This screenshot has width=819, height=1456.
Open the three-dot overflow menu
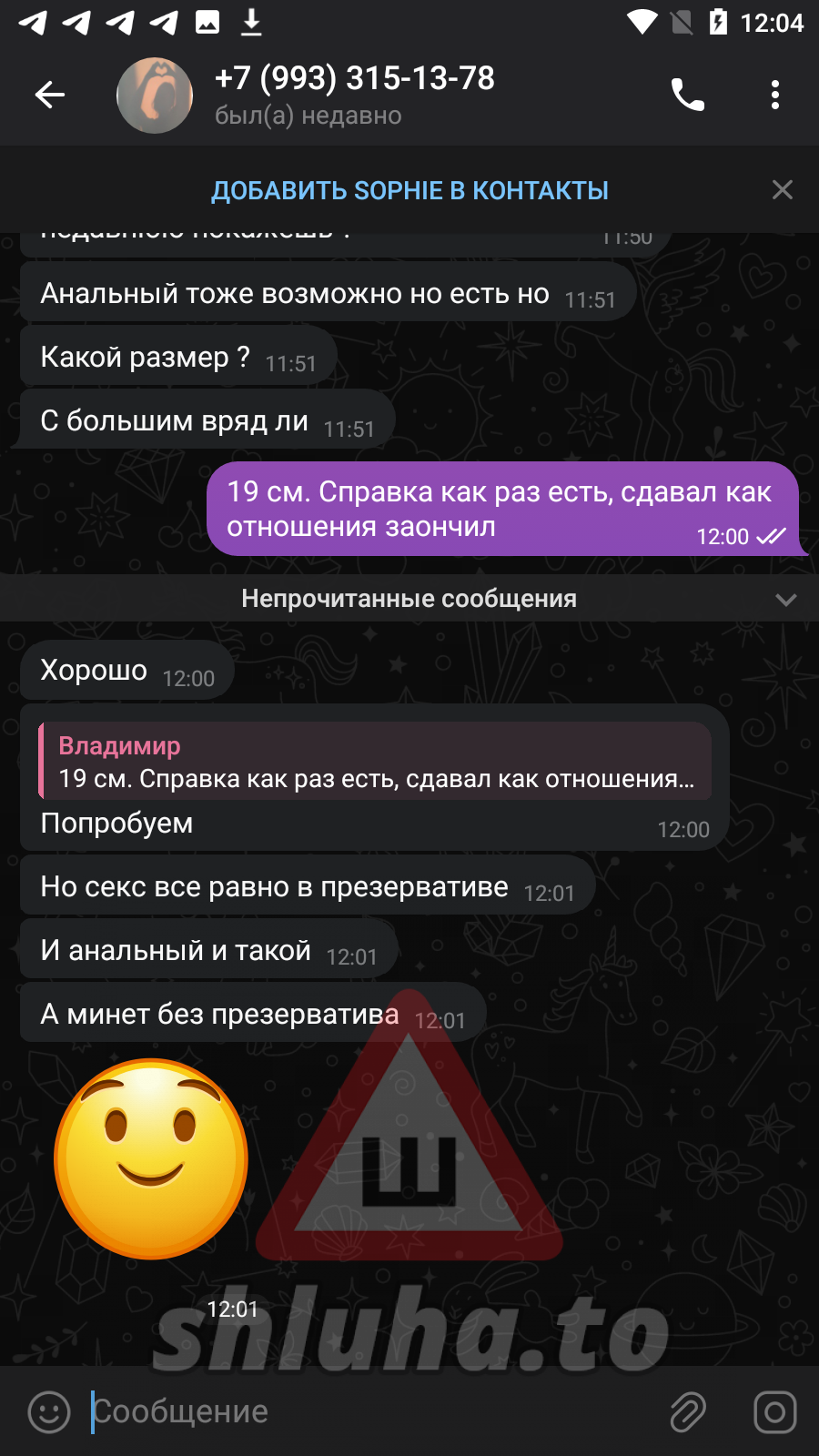pyautogui.click(x=774, y=95)
